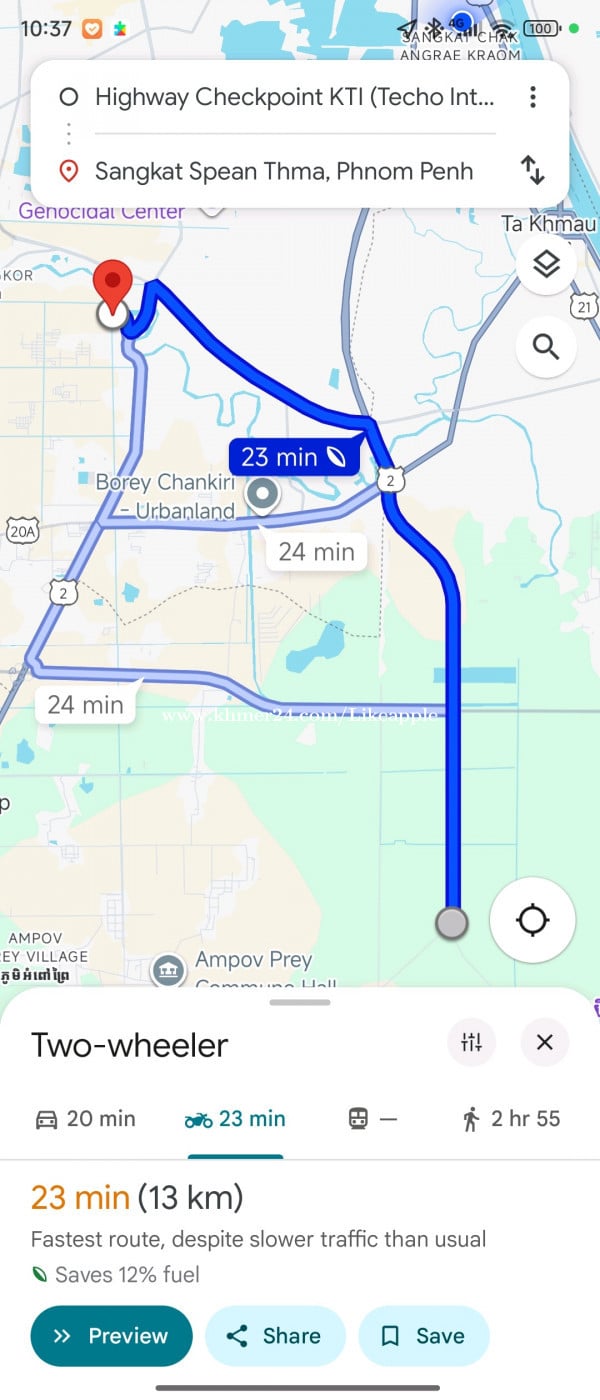This screenshot has width=600, height=1400.
Task: Expand the route details sheet handle
Action: pos(300,1002)
